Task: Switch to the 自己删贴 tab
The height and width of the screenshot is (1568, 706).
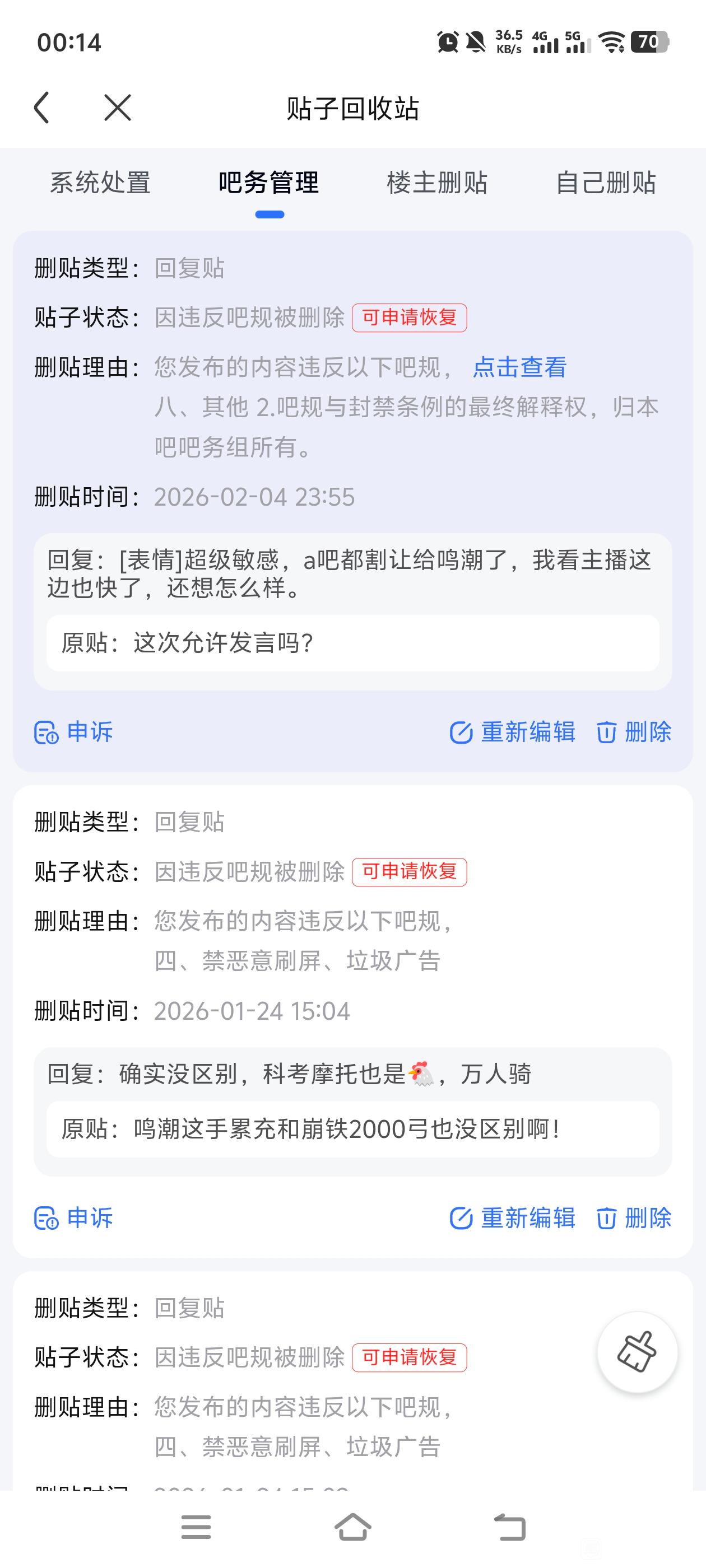Action: pos(606,183)
